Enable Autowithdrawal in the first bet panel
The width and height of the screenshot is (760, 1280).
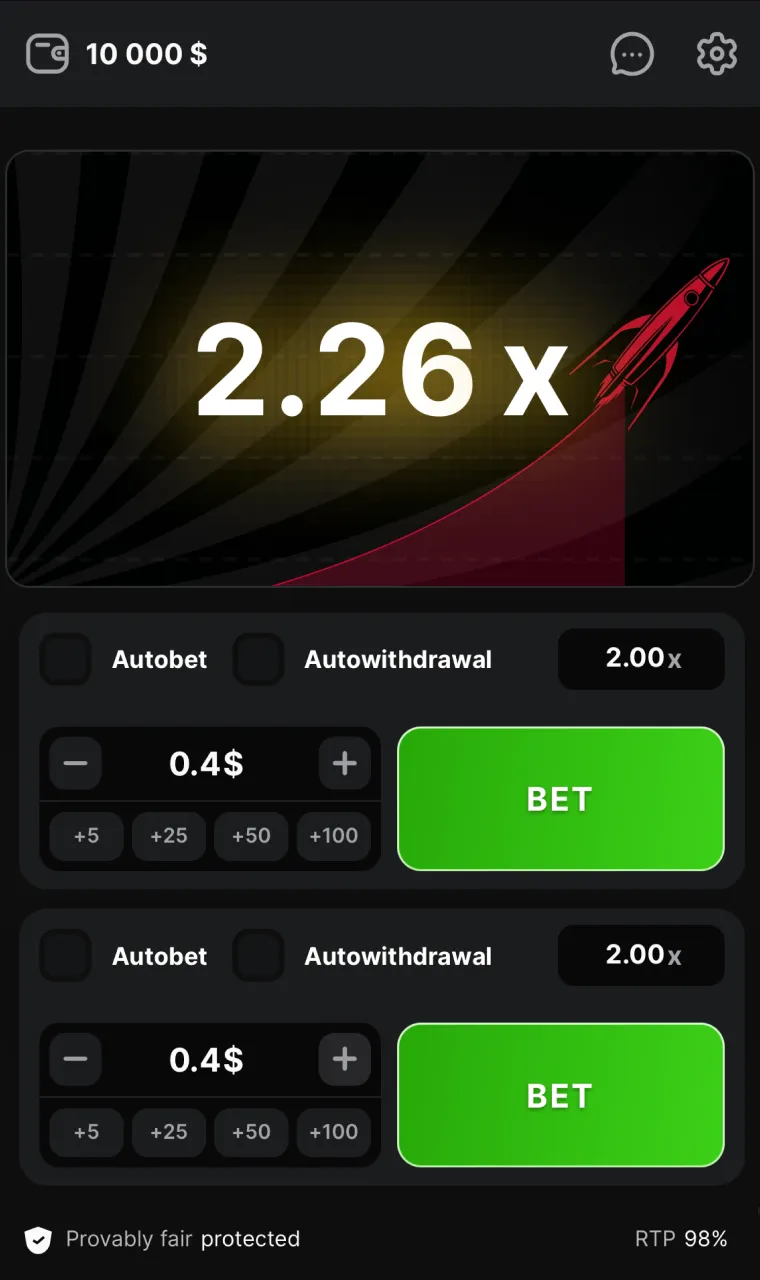click(x=259, y=659)
